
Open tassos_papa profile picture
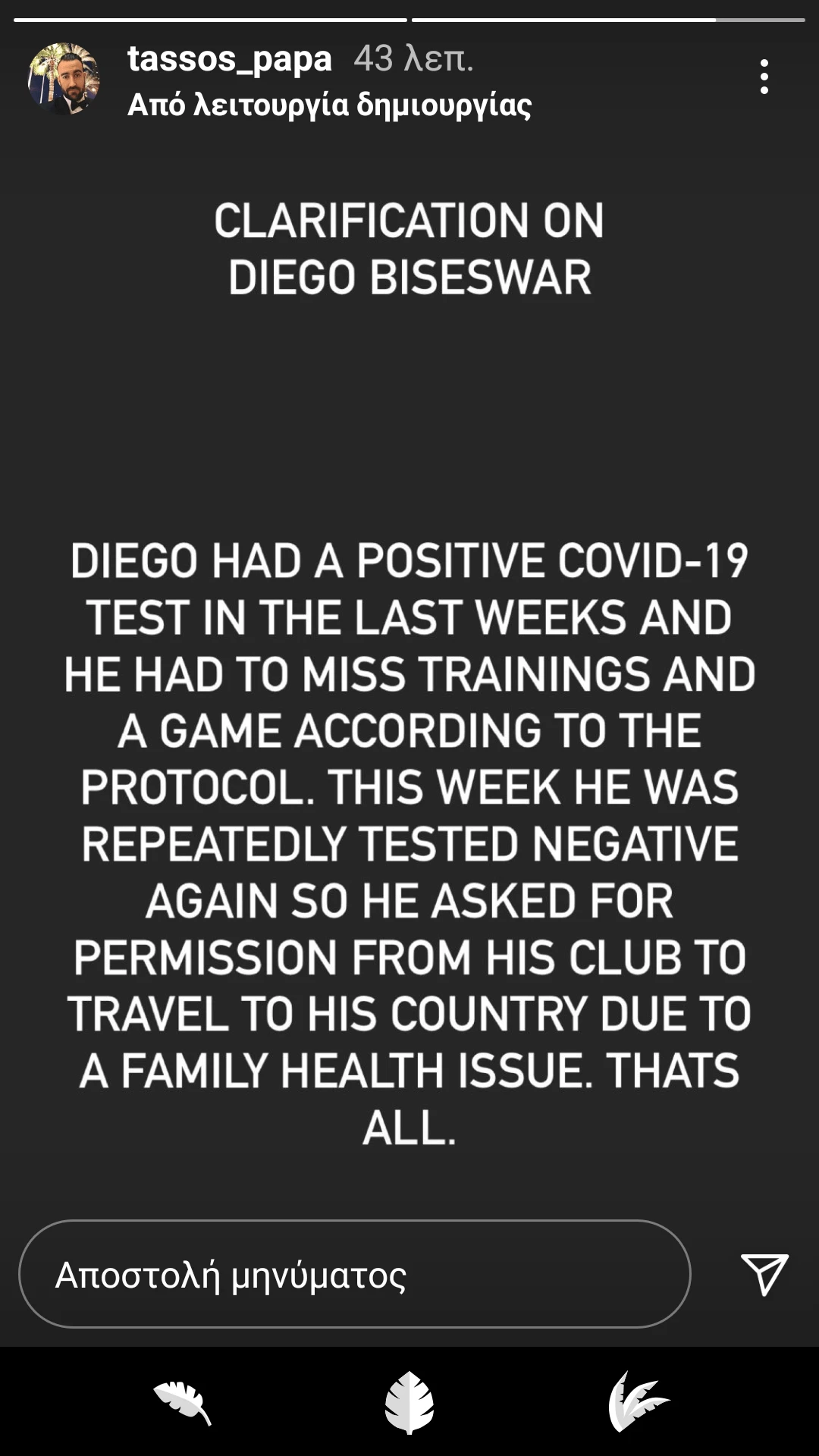pos(64,79)
